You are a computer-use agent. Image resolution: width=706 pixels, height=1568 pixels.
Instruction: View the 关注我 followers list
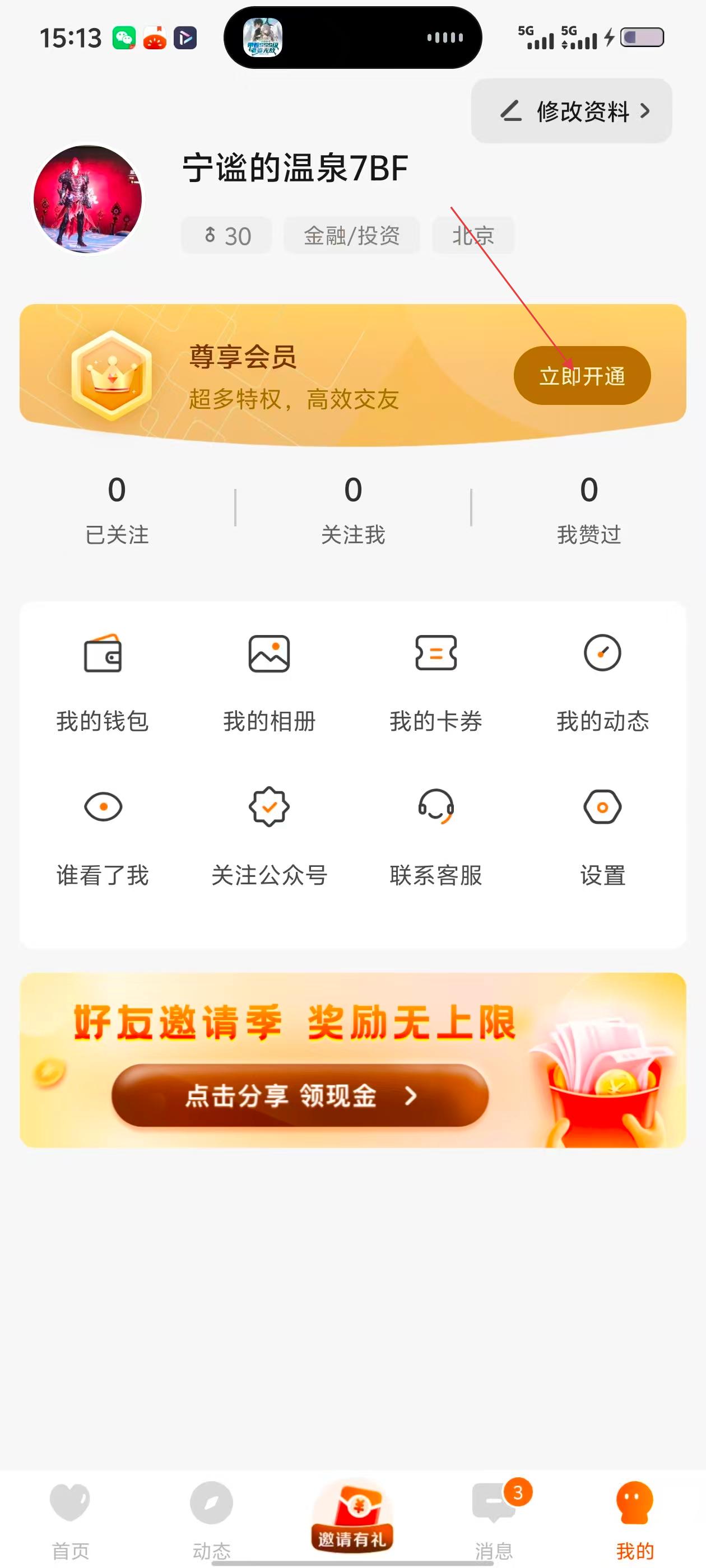tap(352, 510)
